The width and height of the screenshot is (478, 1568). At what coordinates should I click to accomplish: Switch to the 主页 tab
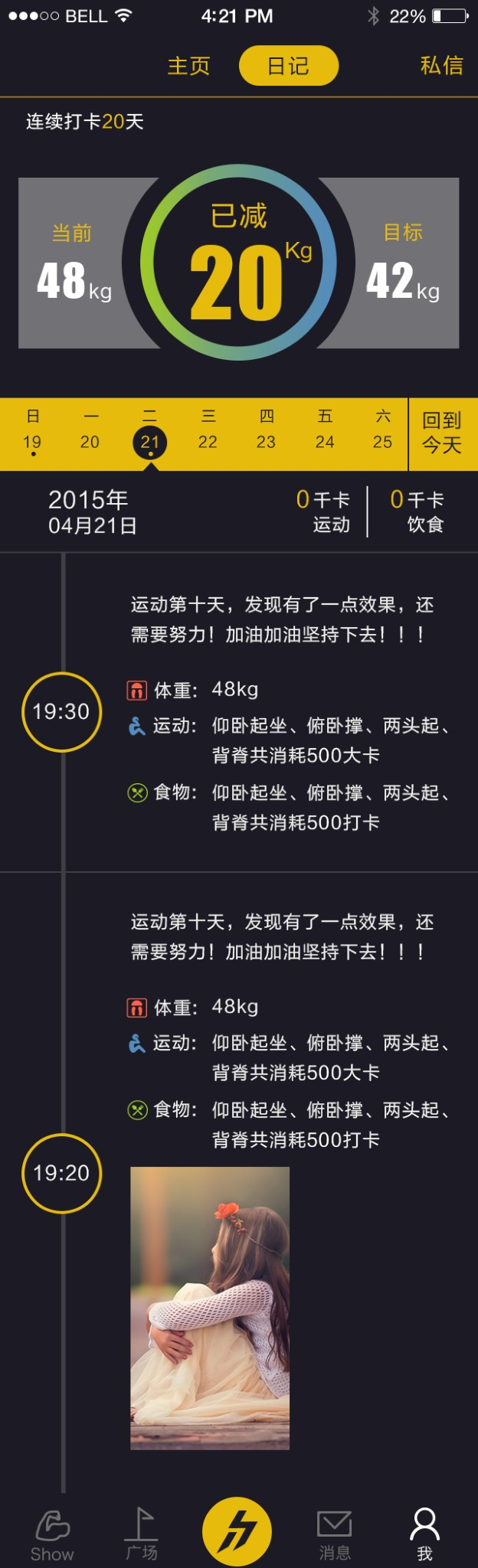click(188, 66)
